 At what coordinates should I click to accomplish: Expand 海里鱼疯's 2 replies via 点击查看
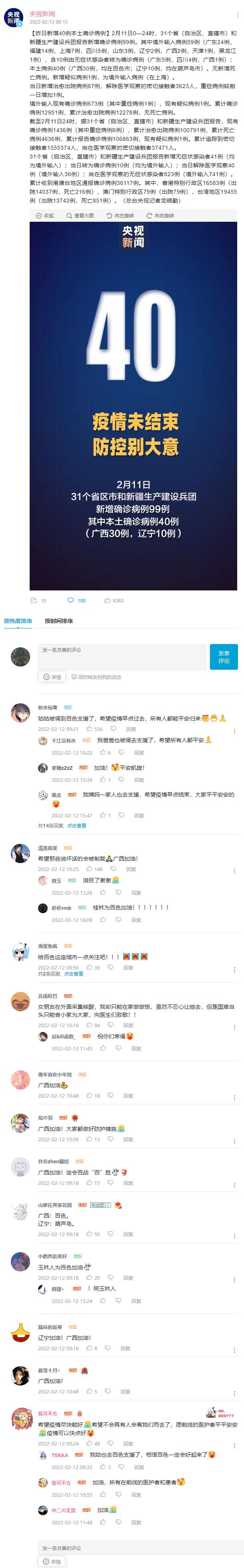(x=74, y=973)
